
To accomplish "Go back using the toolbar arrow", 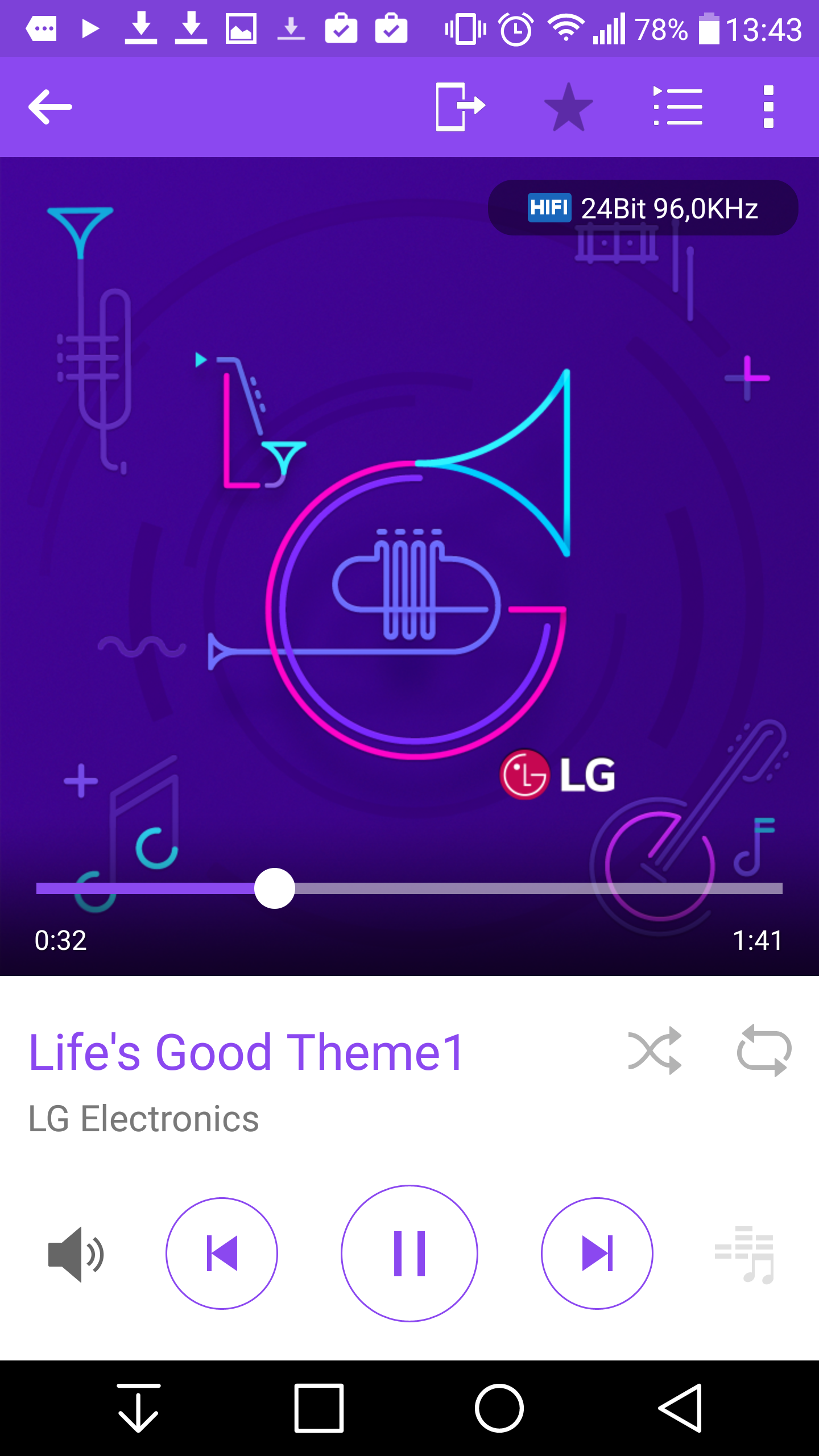I will click(50, 106).
